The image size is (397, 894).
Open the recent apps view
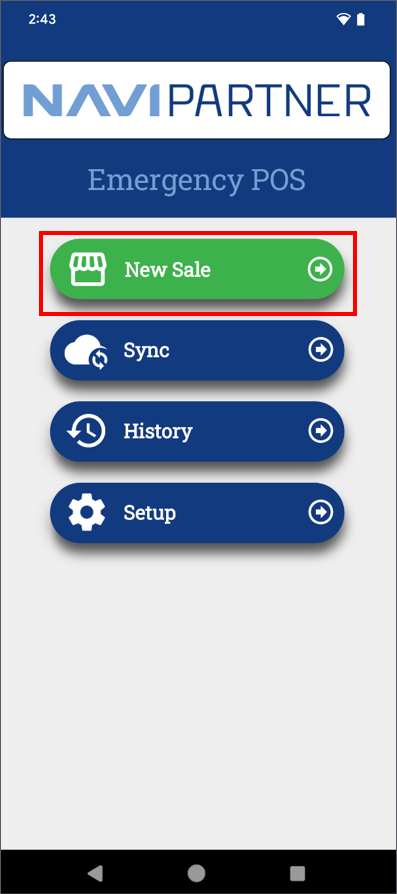[x=297, y=872]
